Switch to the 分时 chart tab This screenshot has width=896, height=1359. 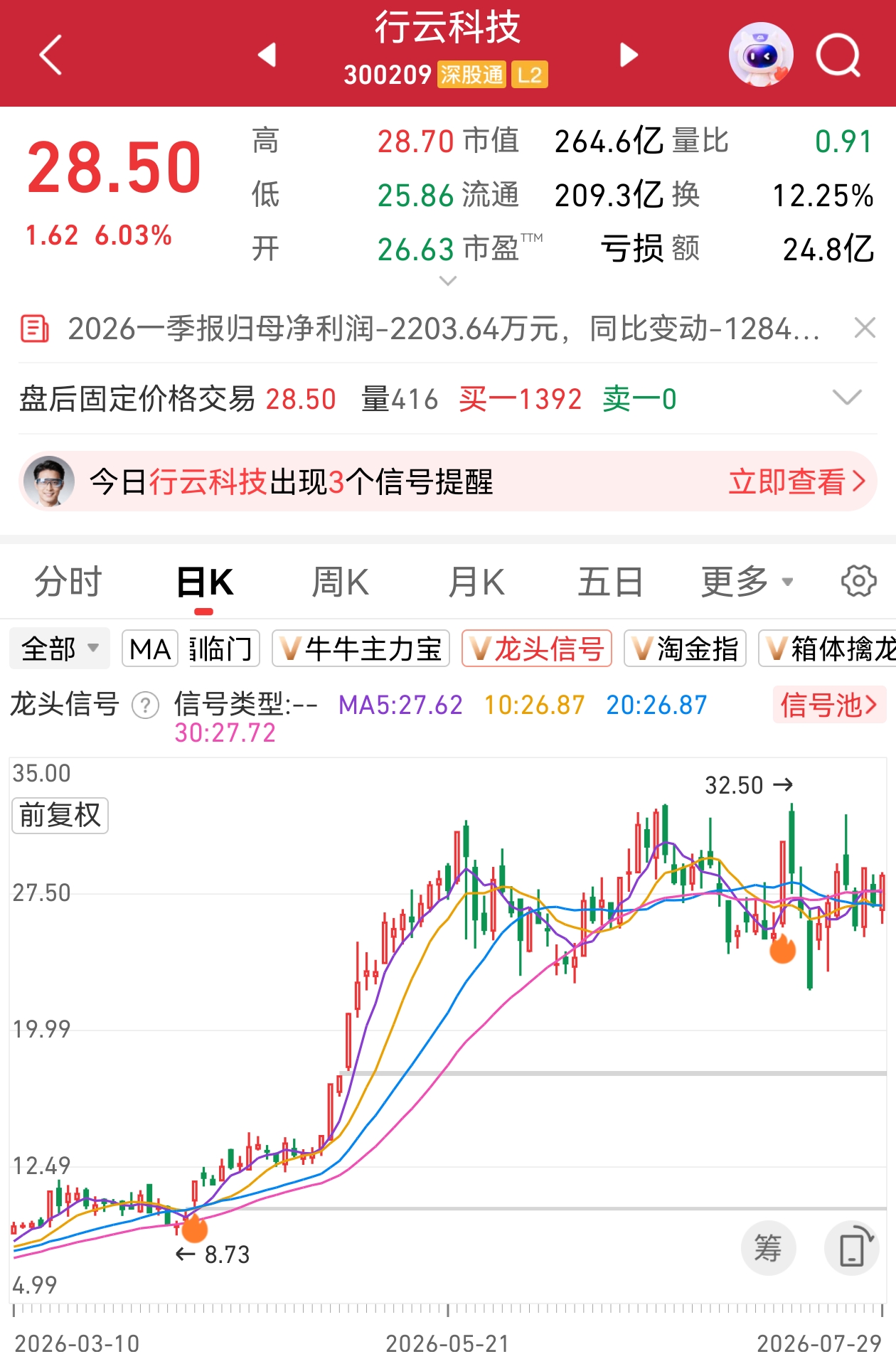pos(68,582)
